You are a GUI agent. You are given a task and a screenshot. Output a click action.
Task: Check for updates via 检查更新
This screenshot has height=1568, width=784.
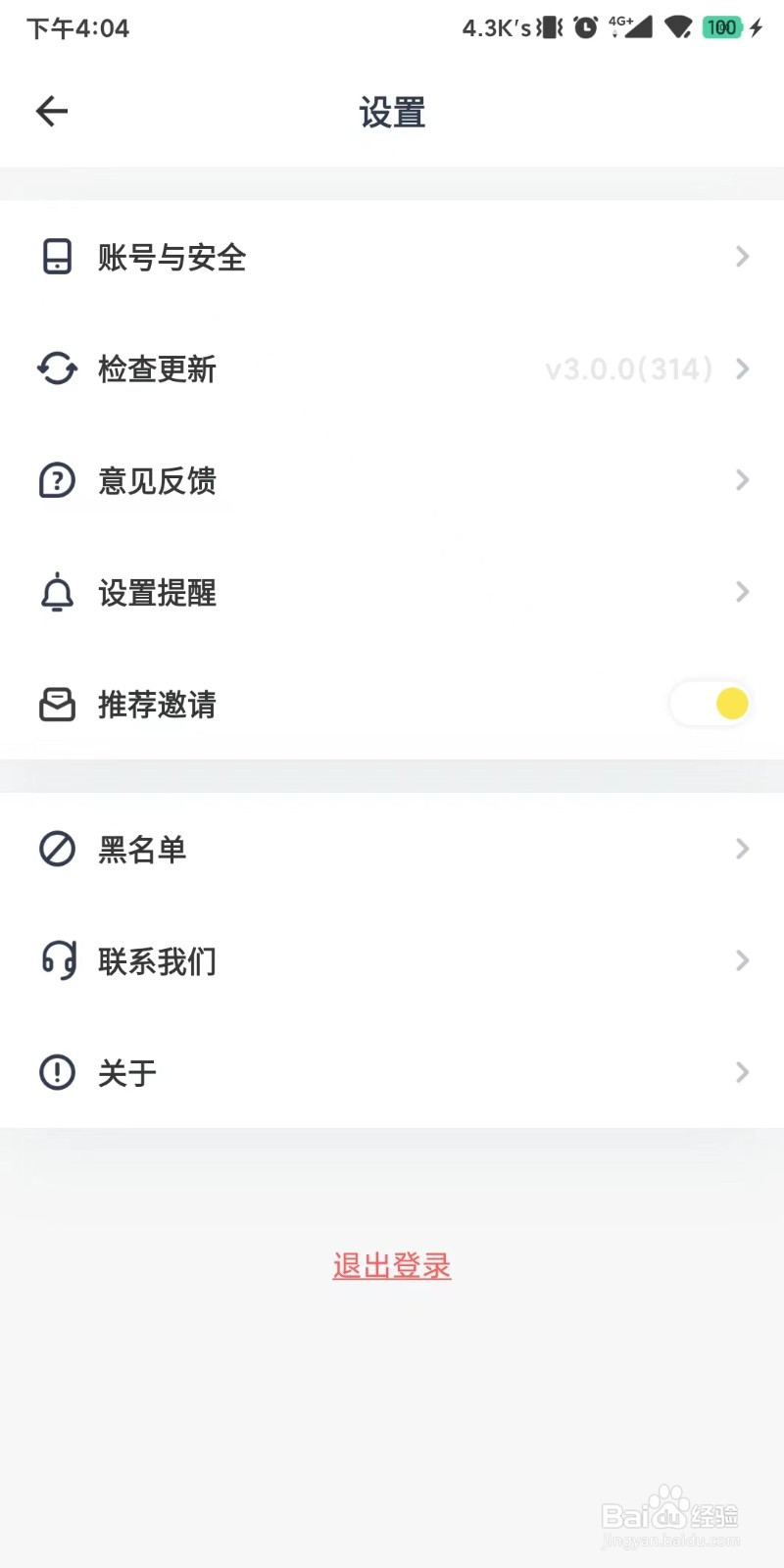392,368
